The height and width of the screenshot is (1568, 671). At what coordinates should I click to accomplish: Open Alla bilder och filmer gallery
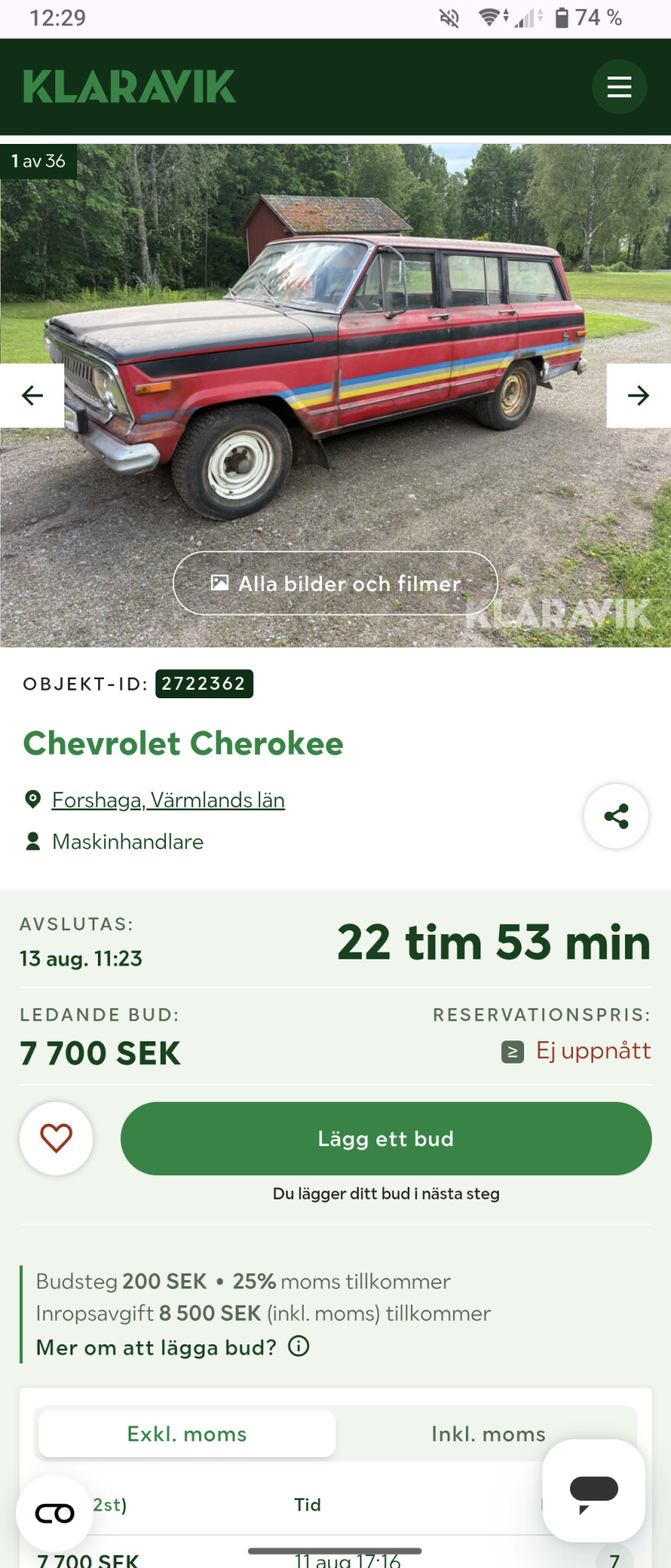(335, 583)
